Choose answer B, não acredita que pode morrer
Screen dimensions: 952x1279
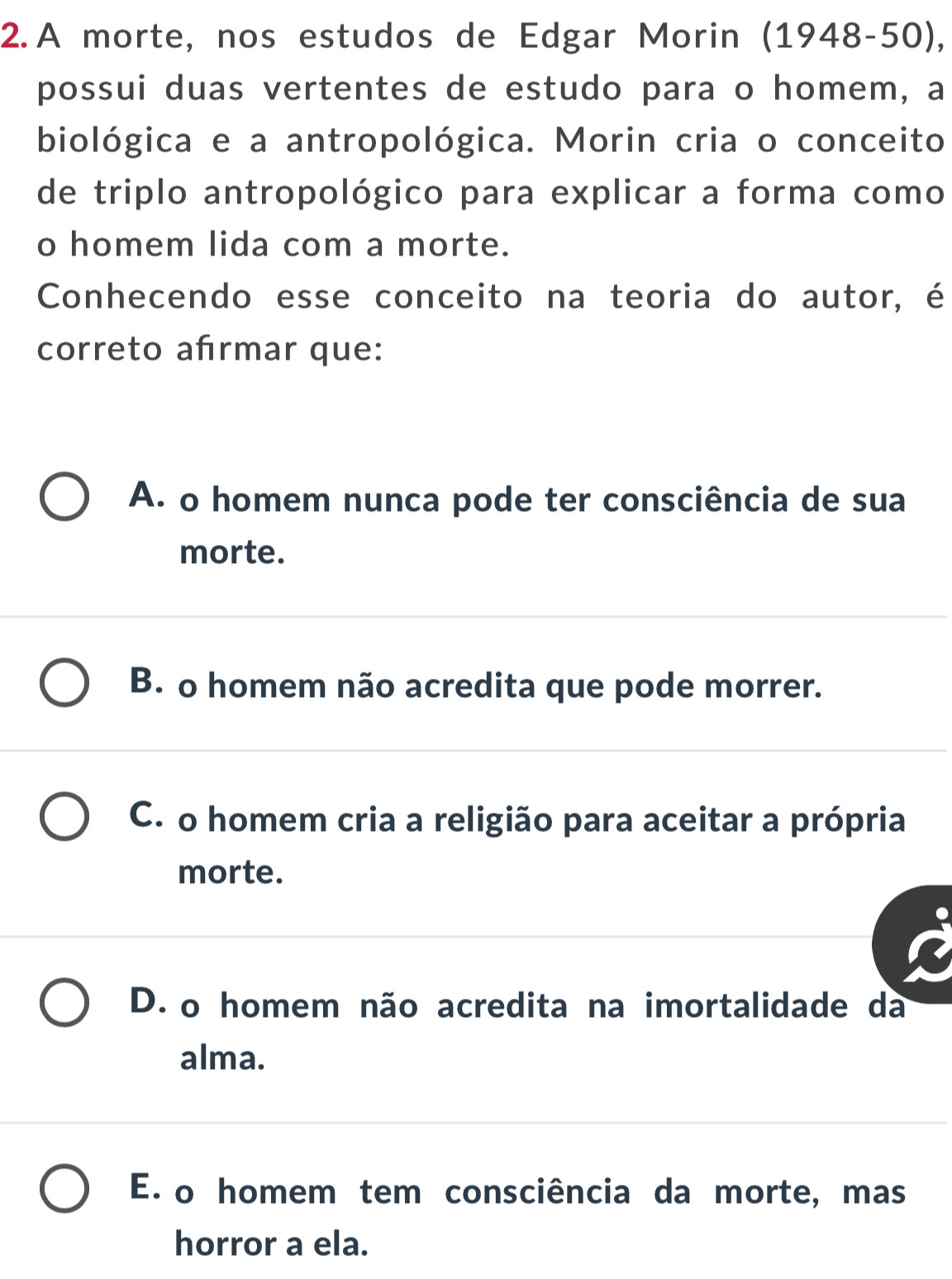[64, 685]
